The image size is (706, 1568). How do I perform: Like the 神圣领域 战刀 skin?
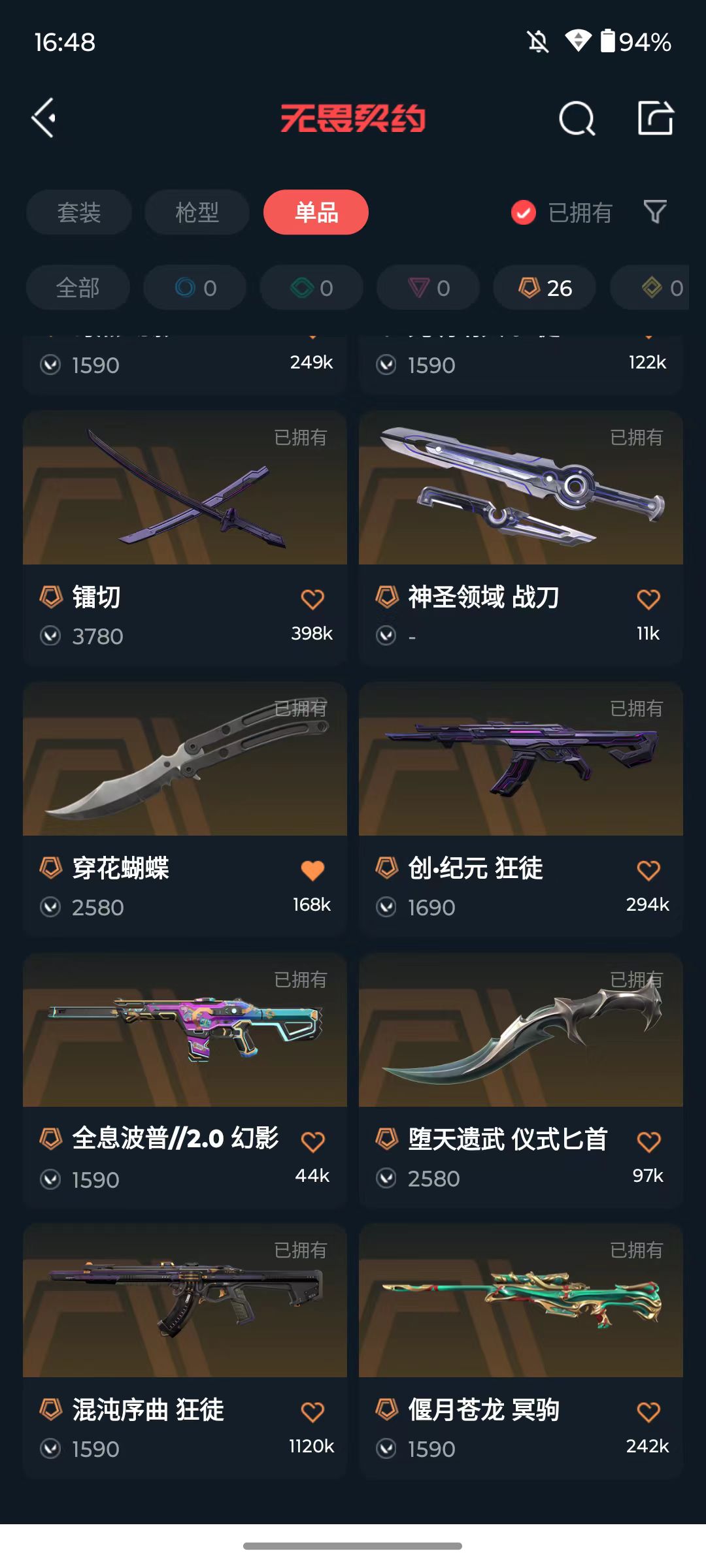pyautogui.click(x=648, y=598)
